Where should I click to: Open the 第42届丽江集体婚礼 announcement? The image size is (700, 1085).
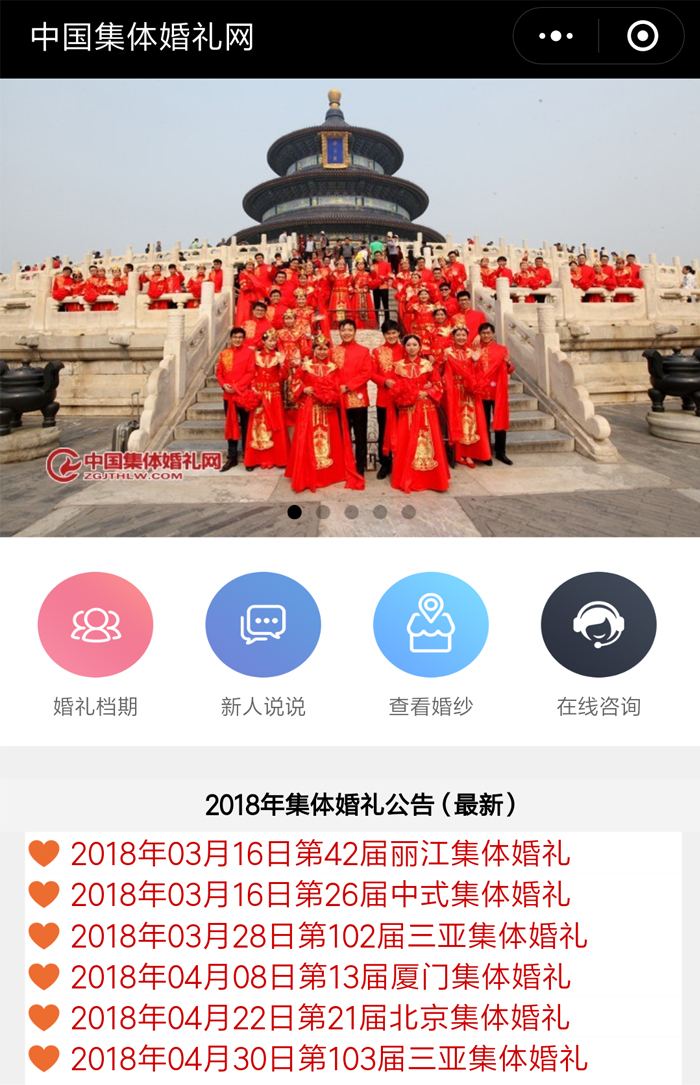tap(320, 853)
